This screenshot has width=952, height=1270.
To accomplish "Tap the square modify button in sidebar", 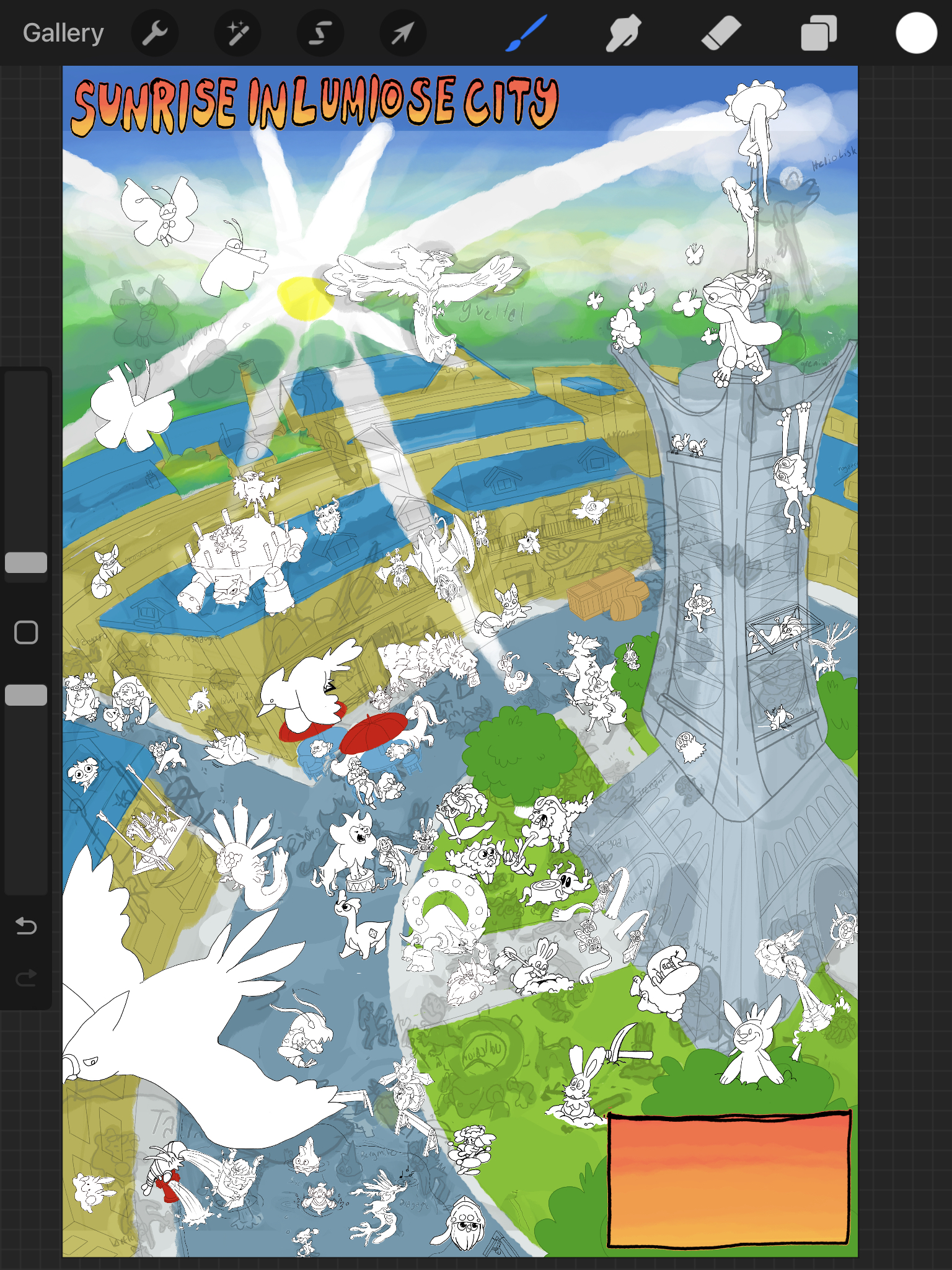I will tap(26, 633).
